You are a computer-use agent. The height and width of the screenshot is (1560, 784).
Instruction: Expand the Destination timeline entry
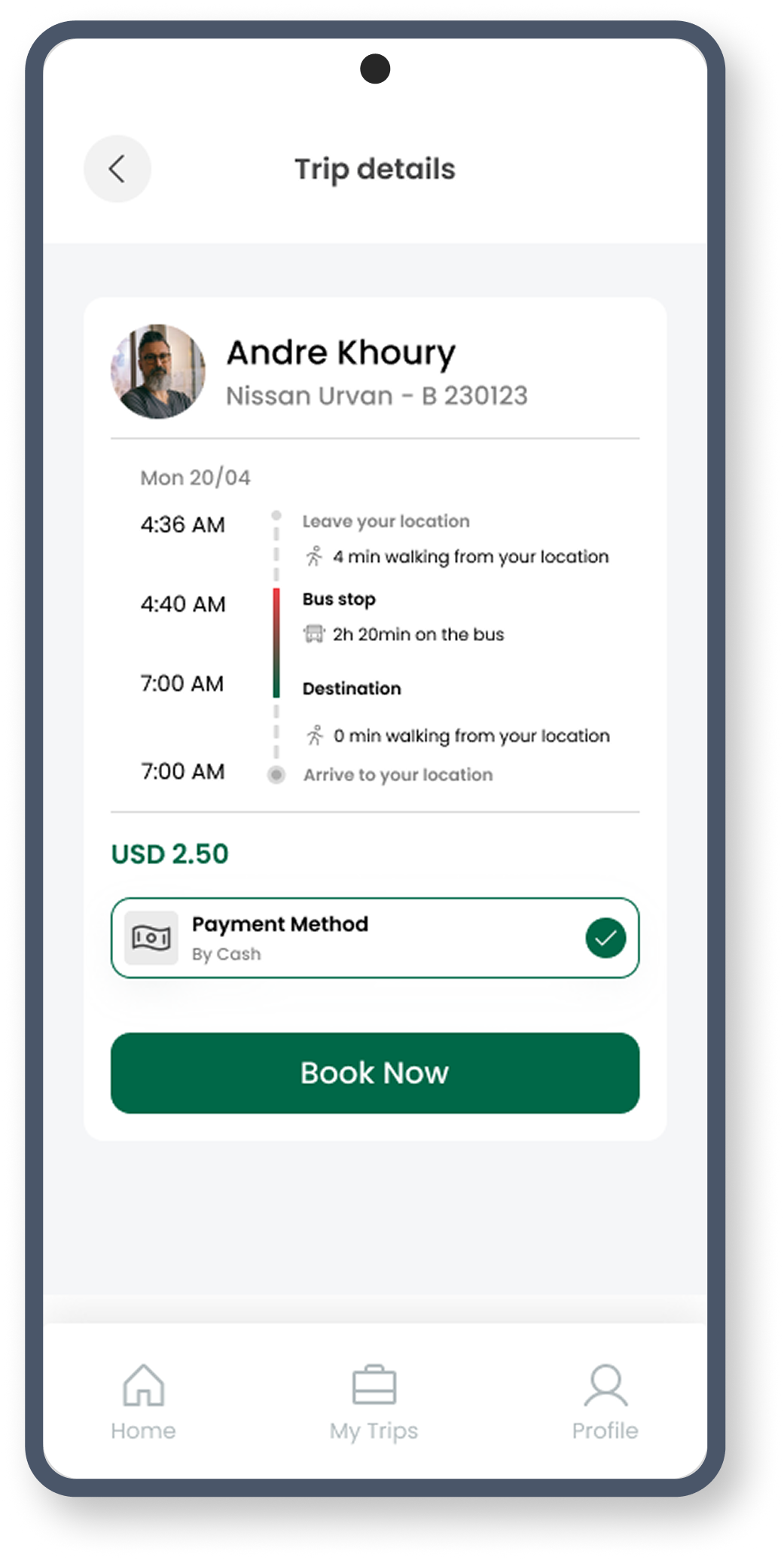(351, 688)
